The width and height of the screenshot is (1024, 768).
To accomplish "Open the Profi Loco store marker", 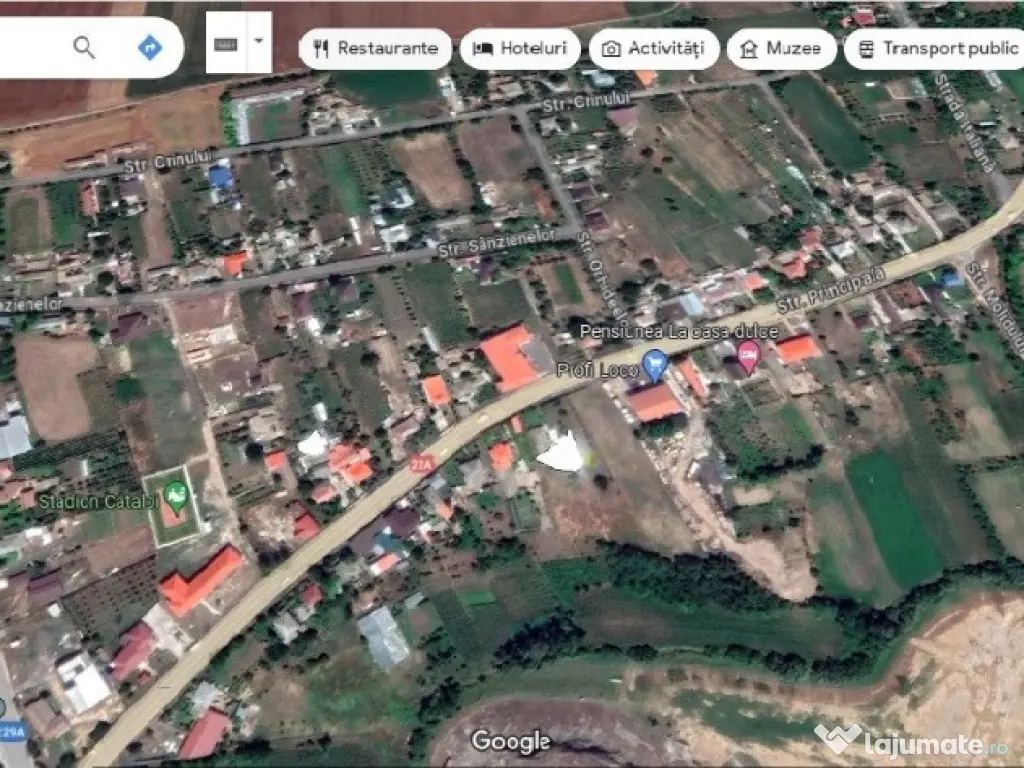I will pos(655,363).
